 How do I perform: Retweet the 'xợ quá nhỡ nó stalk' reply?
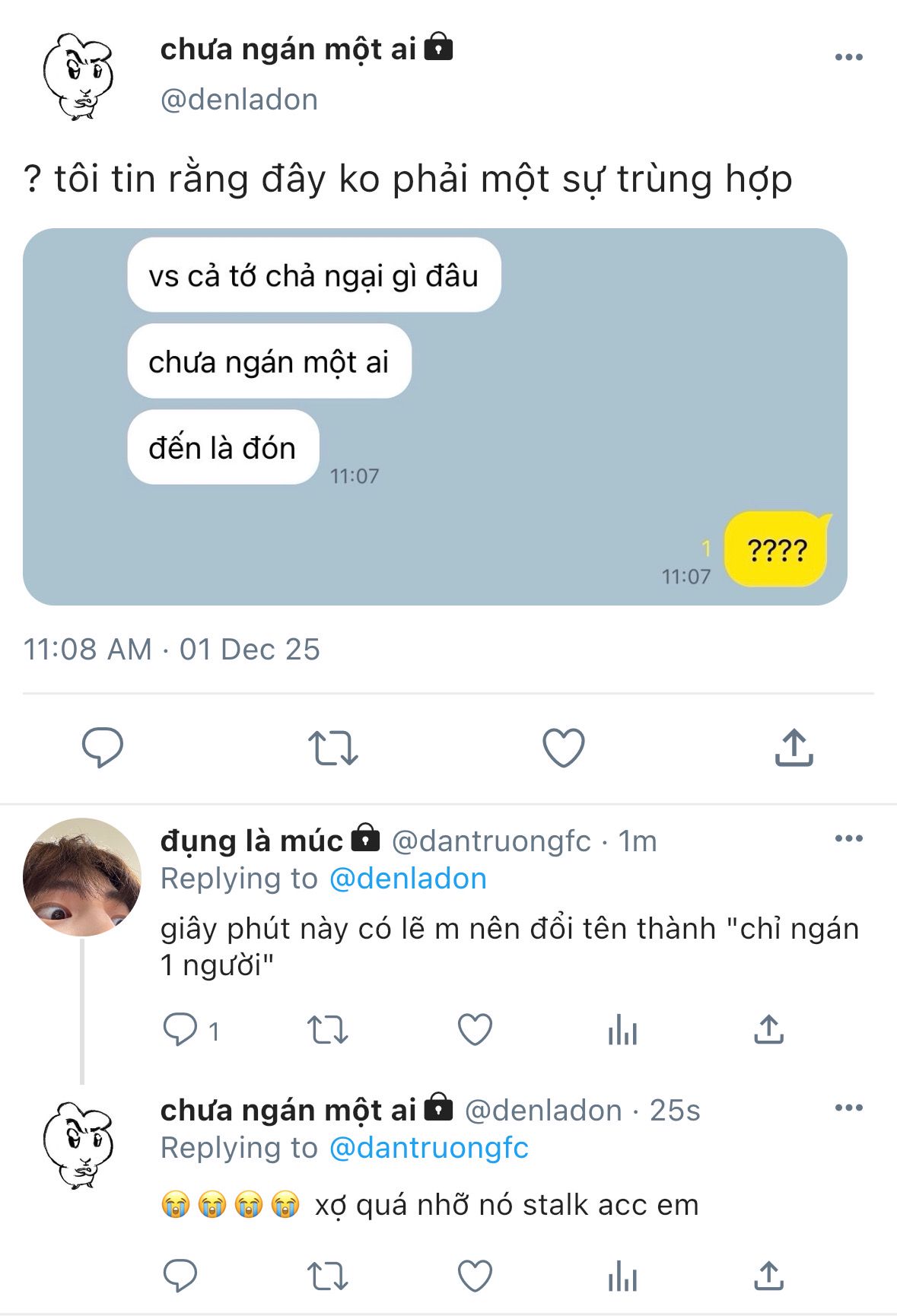click(x=327, y=1276)
